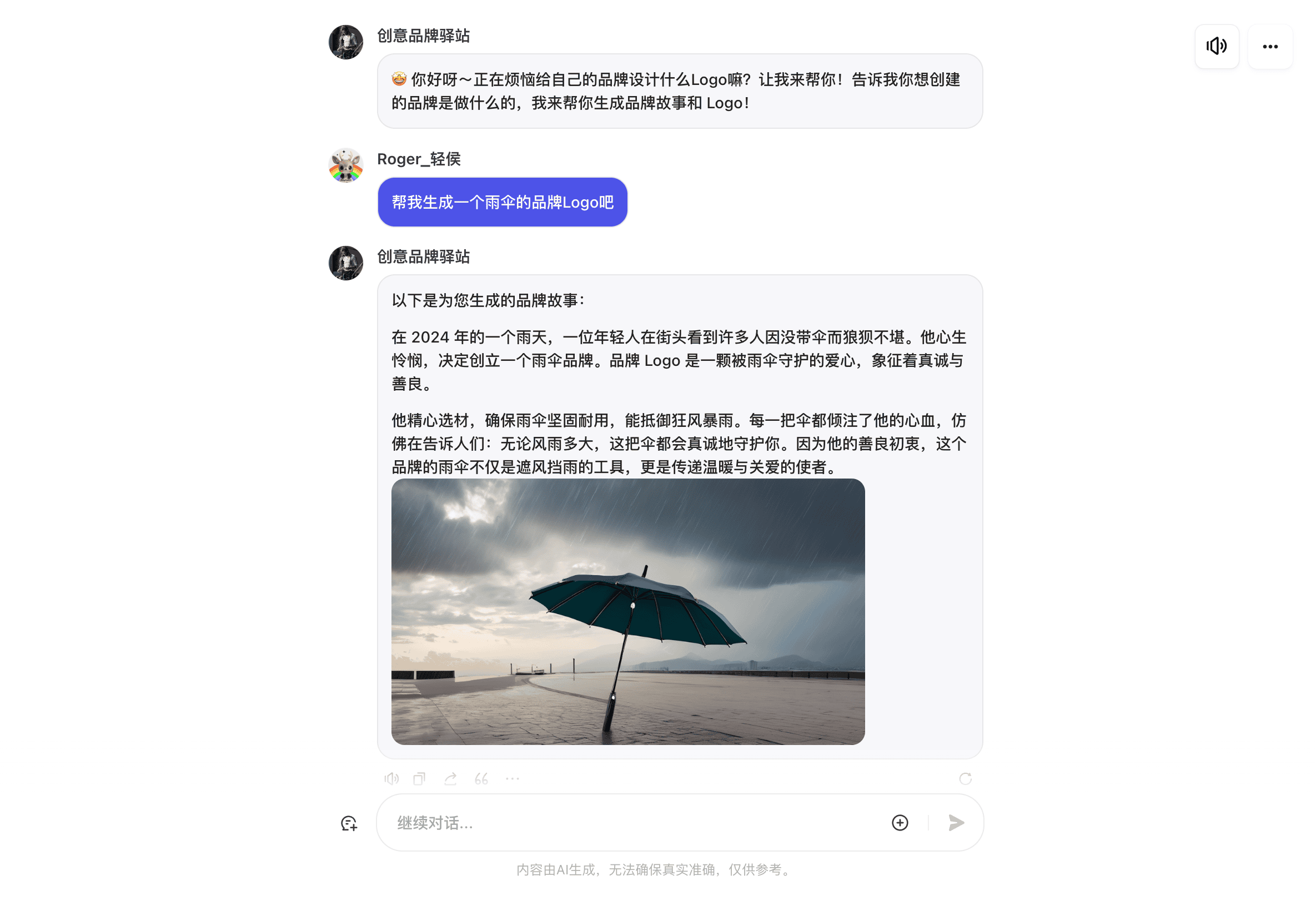Toggle the speaker icon in the top-right corner
The height and width of the screenshot is (906, 1316).
(1216, 47)
